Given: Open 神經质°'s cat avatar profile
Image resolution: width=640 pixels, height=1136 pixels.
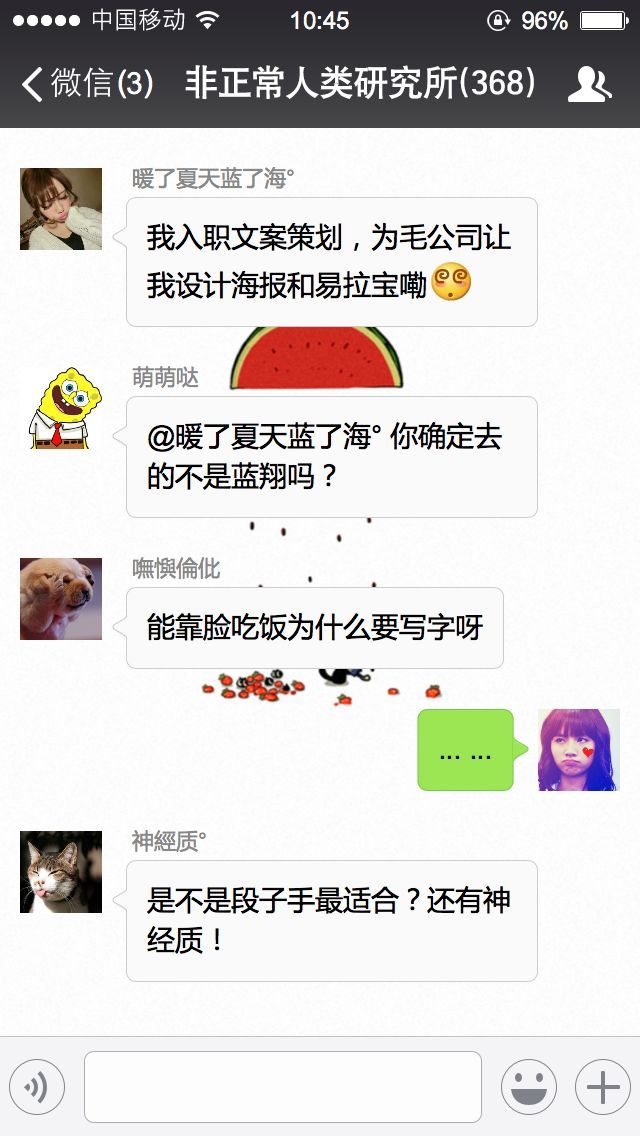Looking at the screenshot, I should click(x=61, y=872).
